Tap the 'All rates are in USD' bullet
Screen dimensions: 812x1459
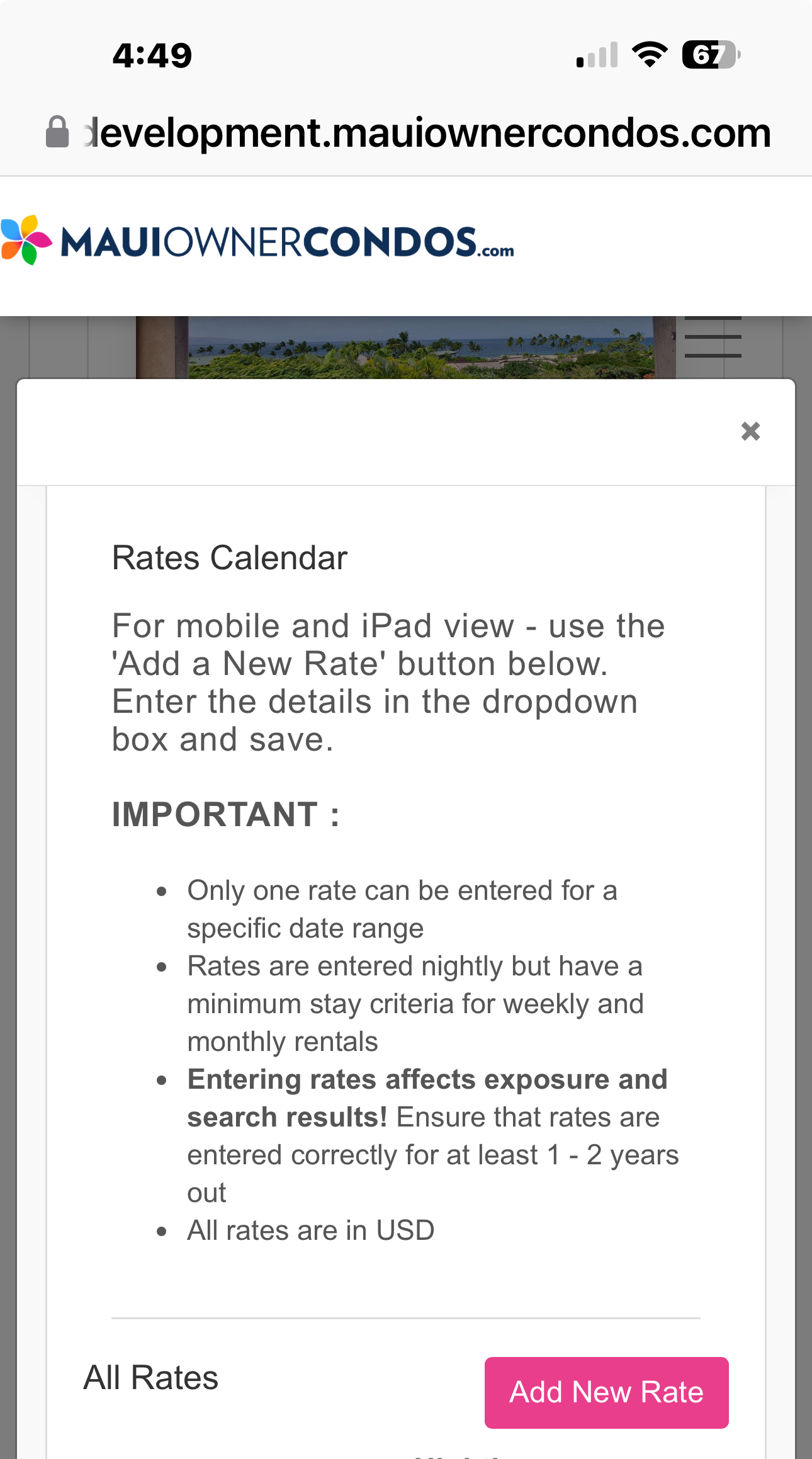point(310,1229)
